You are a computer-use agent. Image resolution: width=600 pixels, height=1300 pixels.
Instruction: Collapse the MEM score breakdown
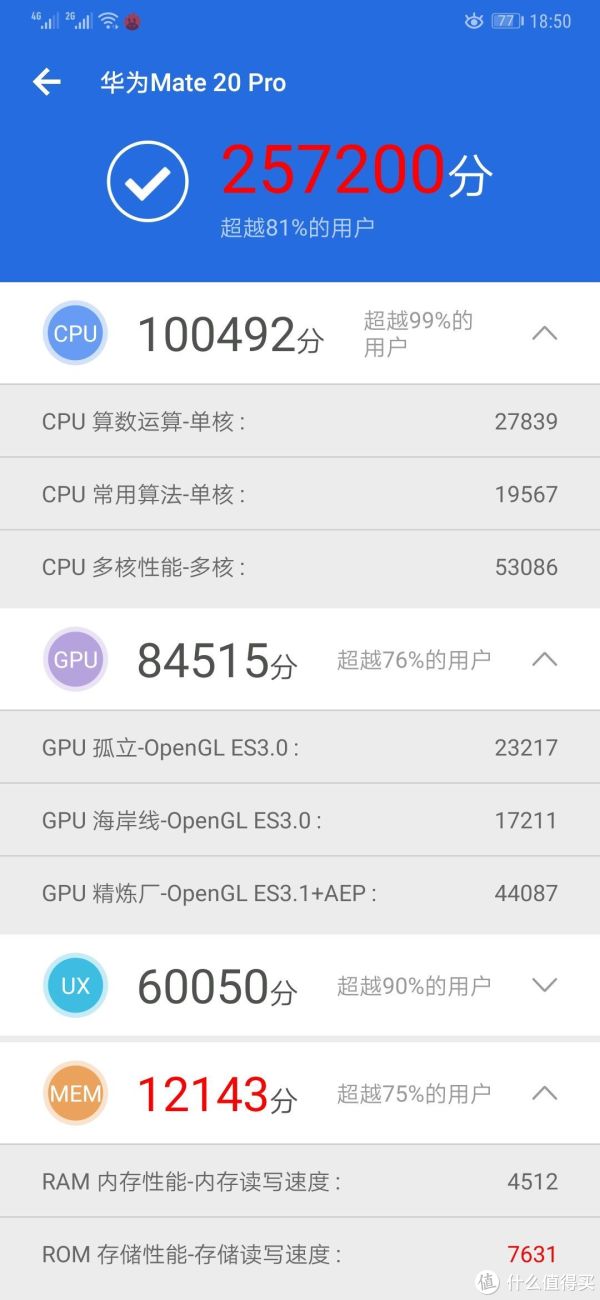544,1093
